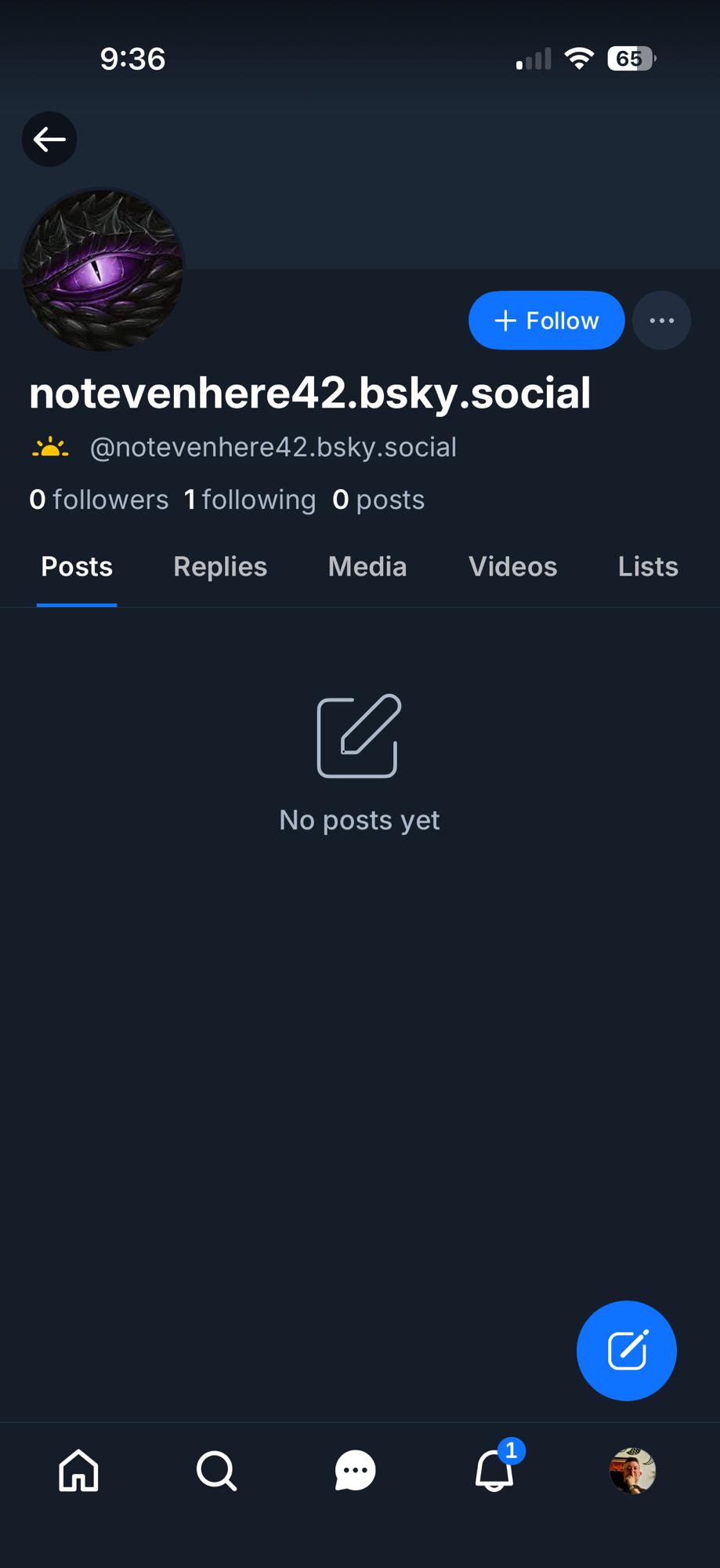This screenshot has height=1568, width=720.
Task: Go back using the arrow button
Action: tap(49, 140)
